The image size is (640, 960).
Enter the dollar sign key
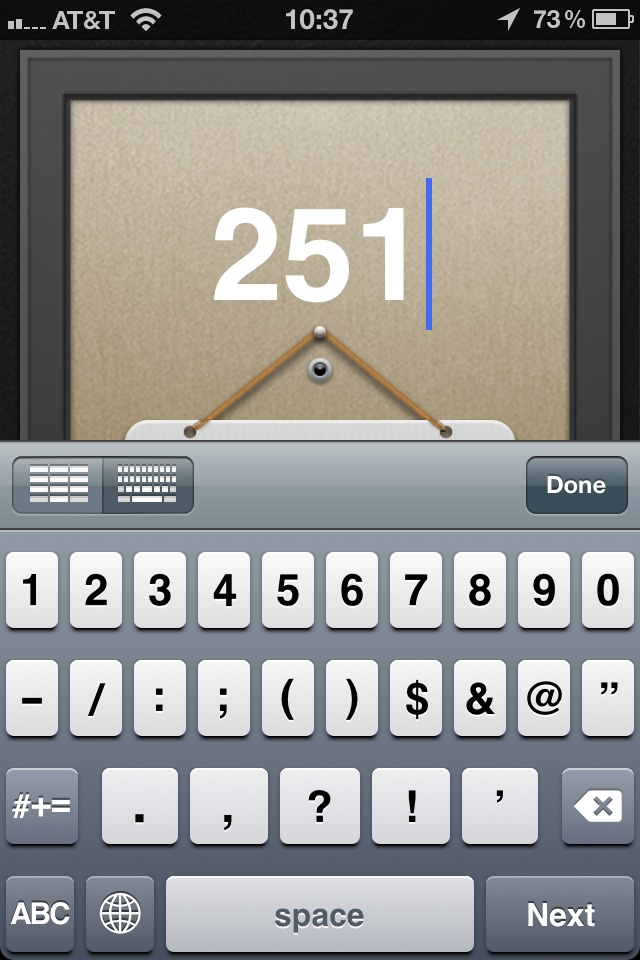pyautogui.click(x=416, y=699)
